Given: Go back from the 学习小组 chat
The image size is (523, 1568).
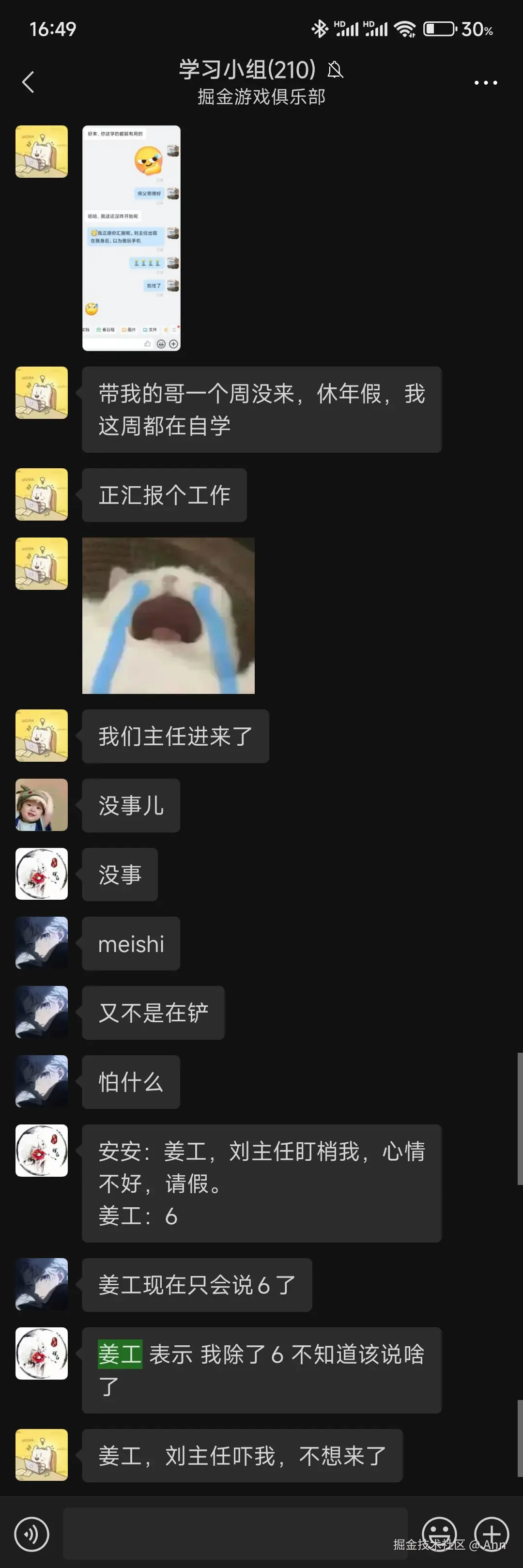Looking at the screenshot, I should click(28, 82).
